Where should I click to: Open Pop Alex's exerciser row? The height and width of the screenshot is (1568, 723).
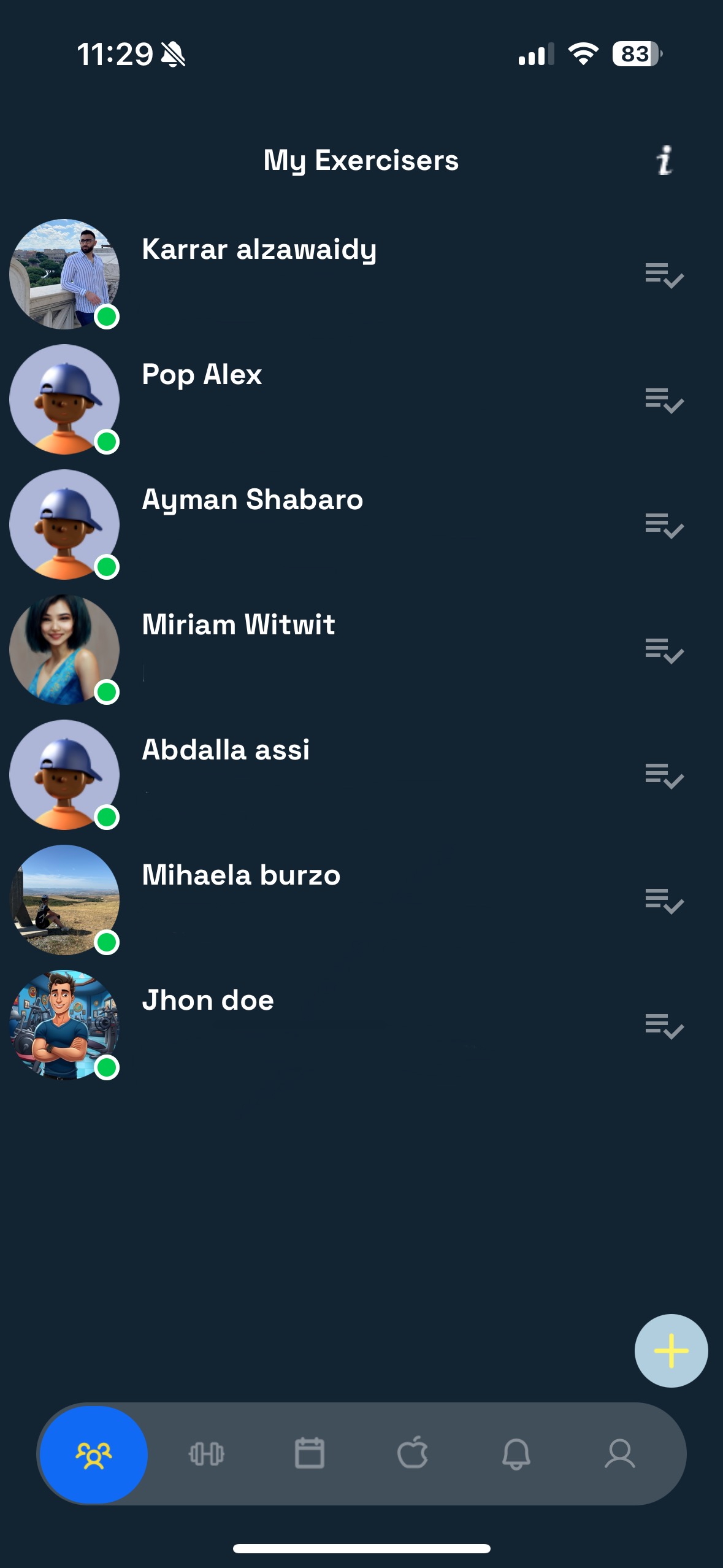[202, 375]
